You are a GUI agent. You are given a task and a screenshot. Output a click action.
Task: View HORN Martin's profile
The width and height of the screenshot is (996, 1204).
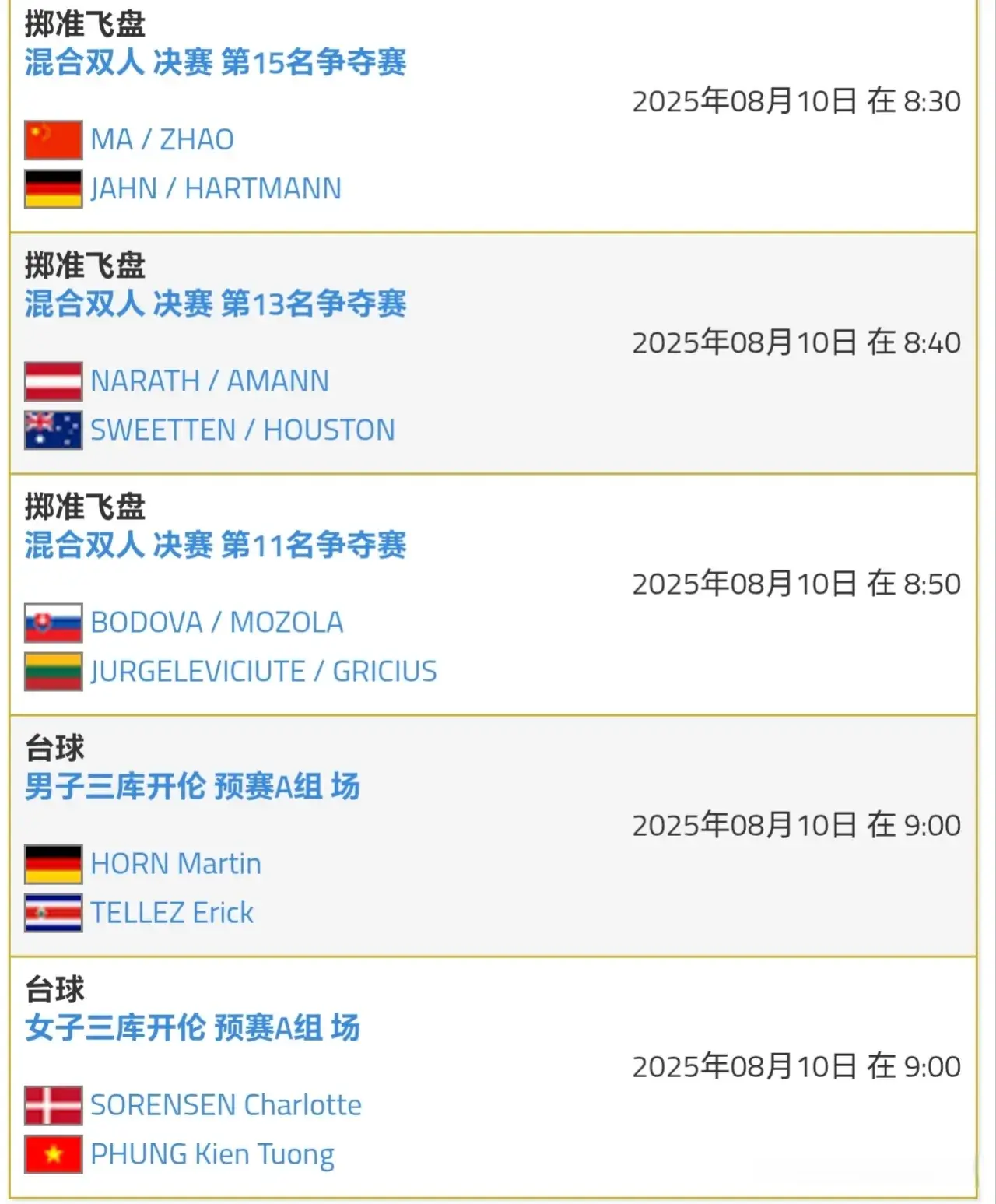point(175,864)
